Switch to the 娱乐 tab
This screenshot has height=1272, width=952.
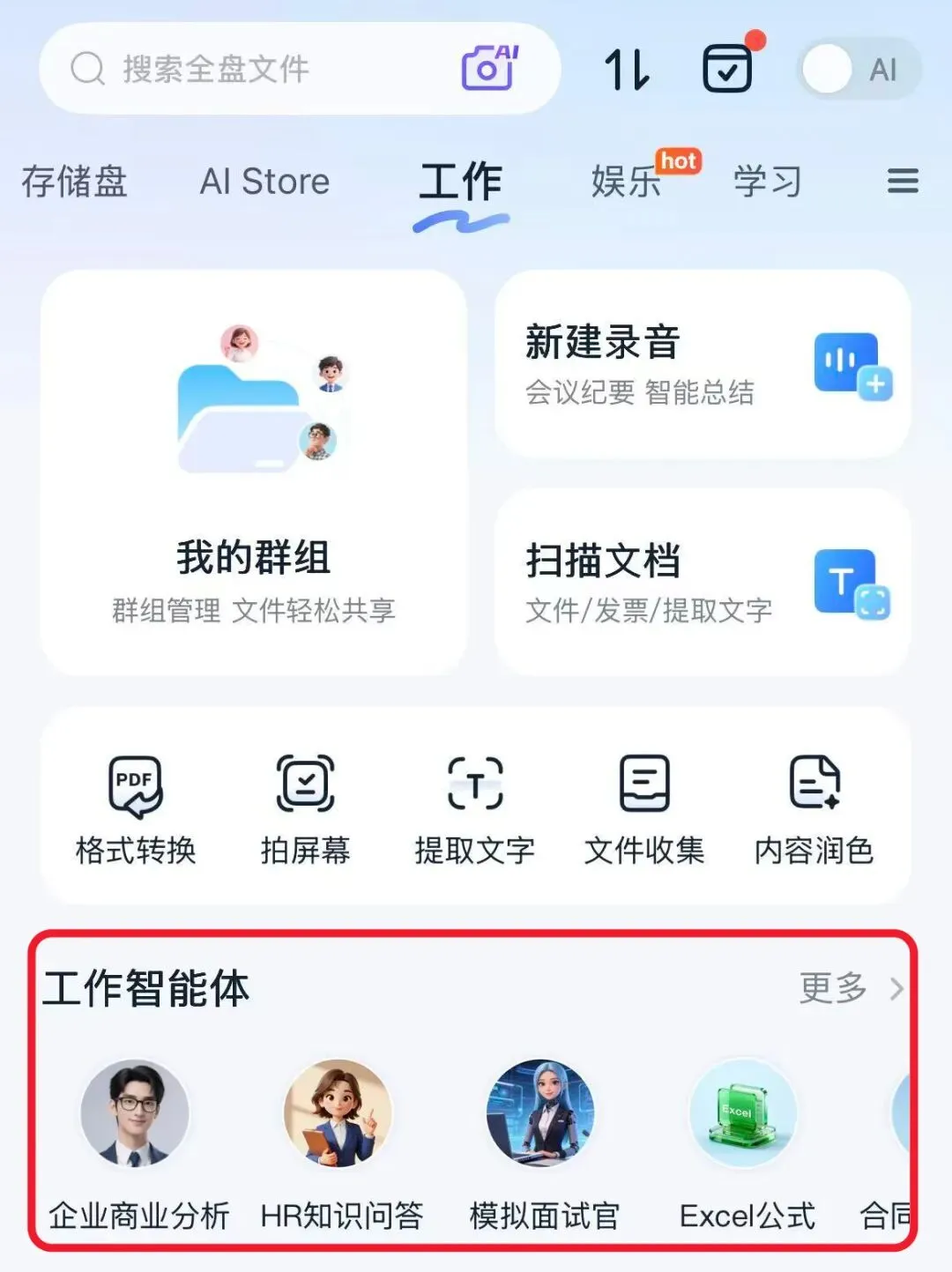coord(626,182)
